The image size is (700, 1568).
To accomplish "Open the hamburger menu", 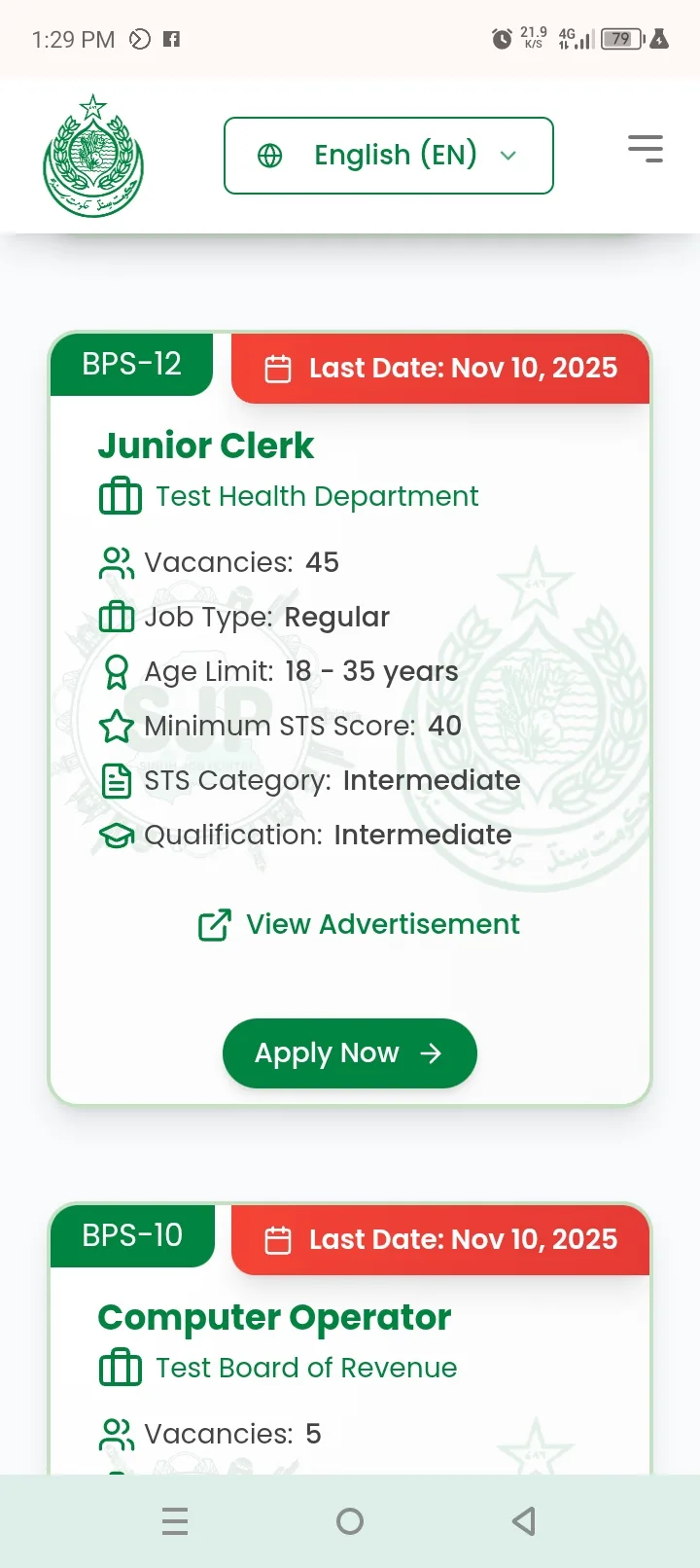I will (645, 149).
